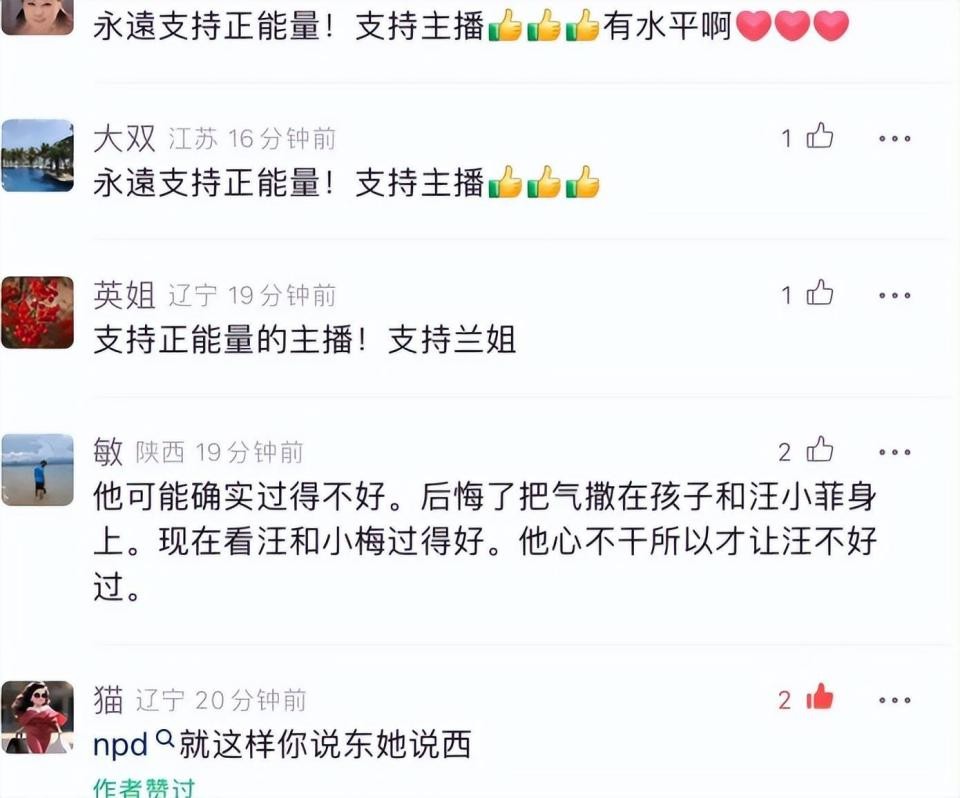Viewport: 960px width, 798px height.
Task: Like 英姐's comment
Action: 820,295
